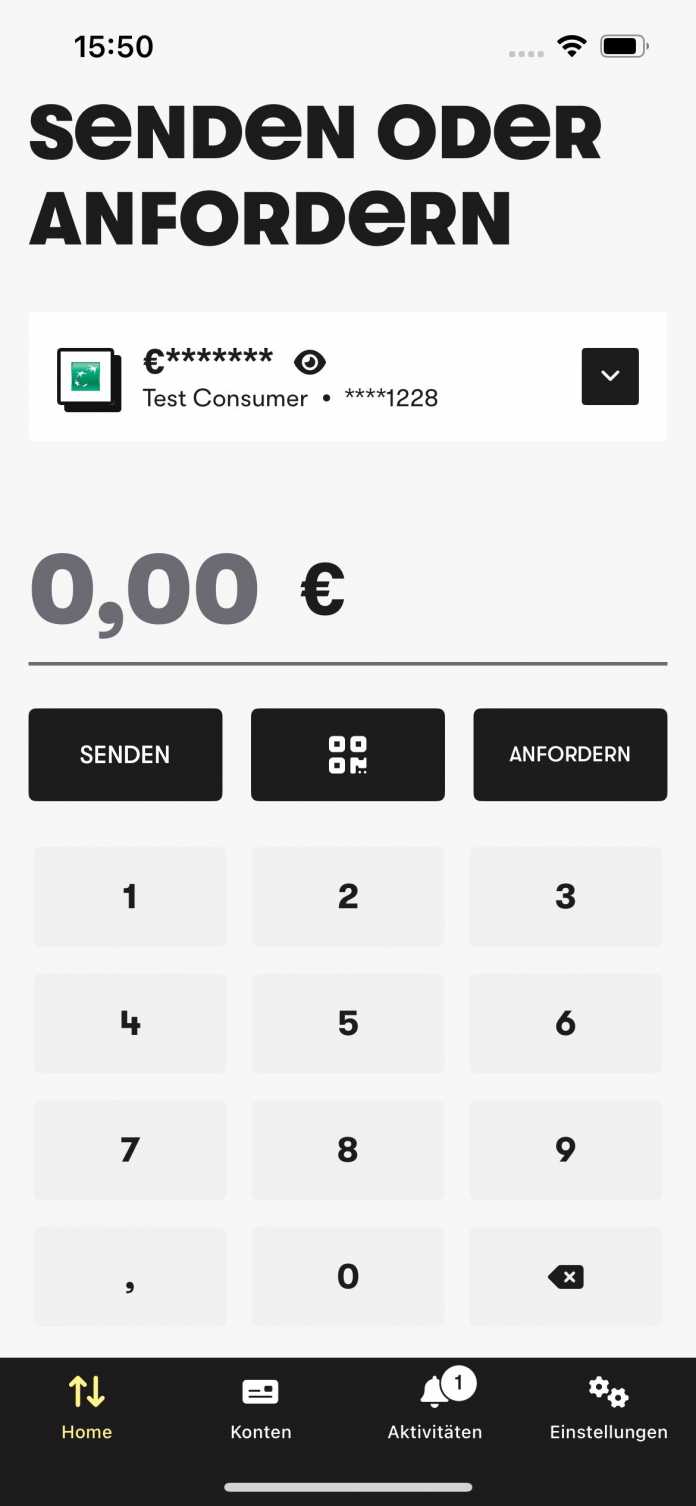
Task: Insert the decimal comma
Action: tap(130, 1277)
